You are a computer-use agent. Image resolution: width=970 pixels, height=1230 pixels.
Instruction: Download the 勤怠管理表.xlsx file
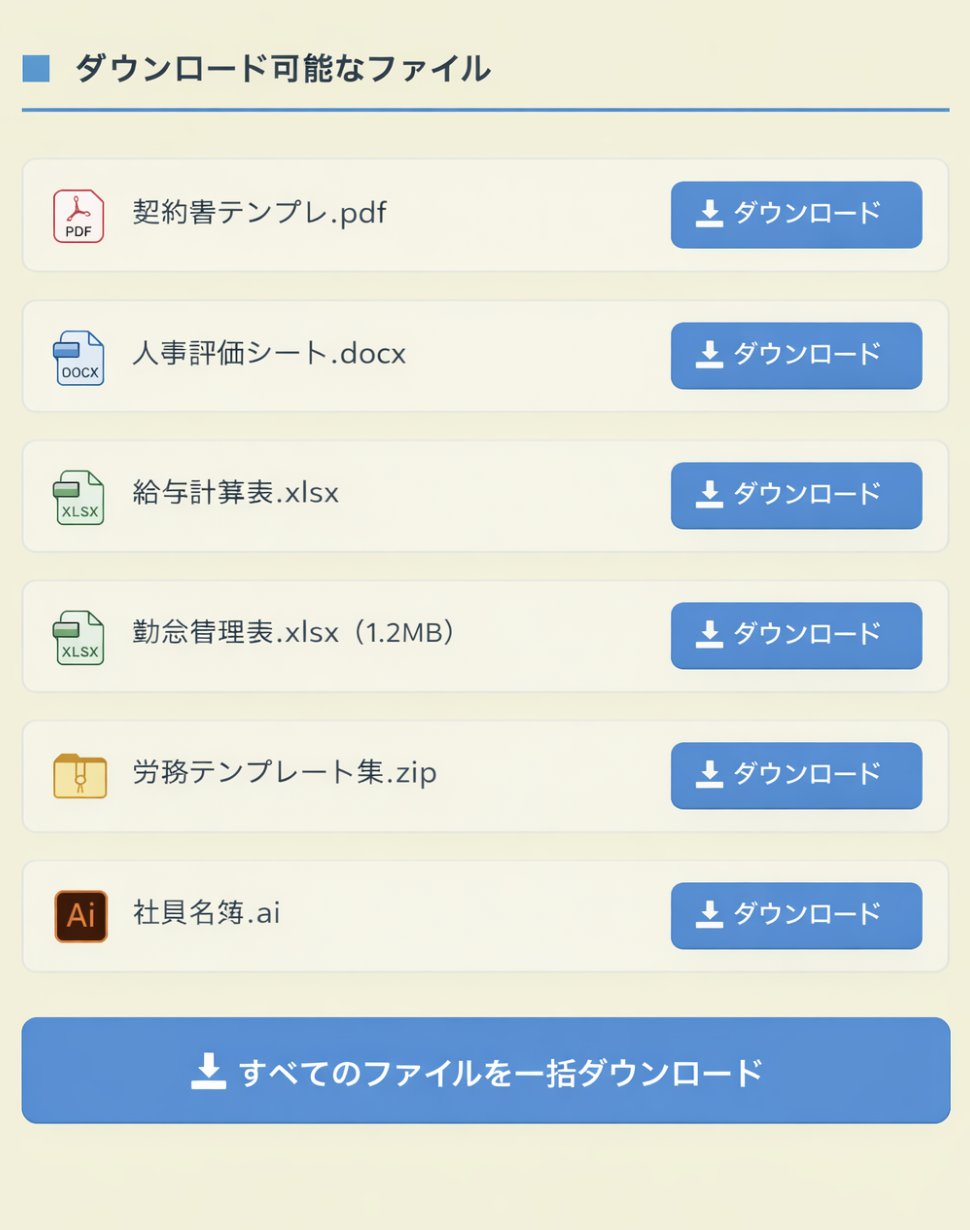tap(795, 635)
